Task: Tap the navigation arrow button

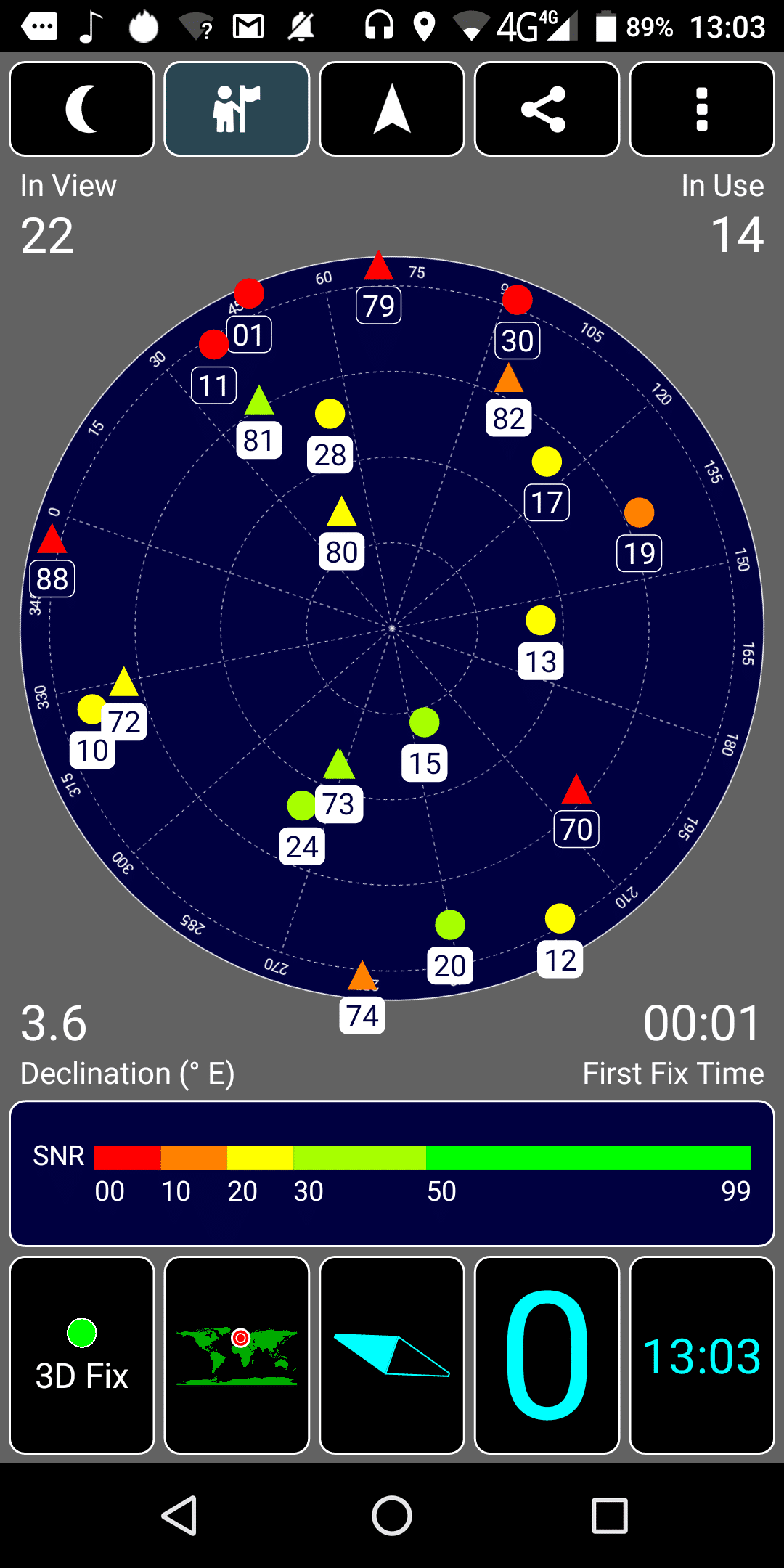Action: point(392,109)
